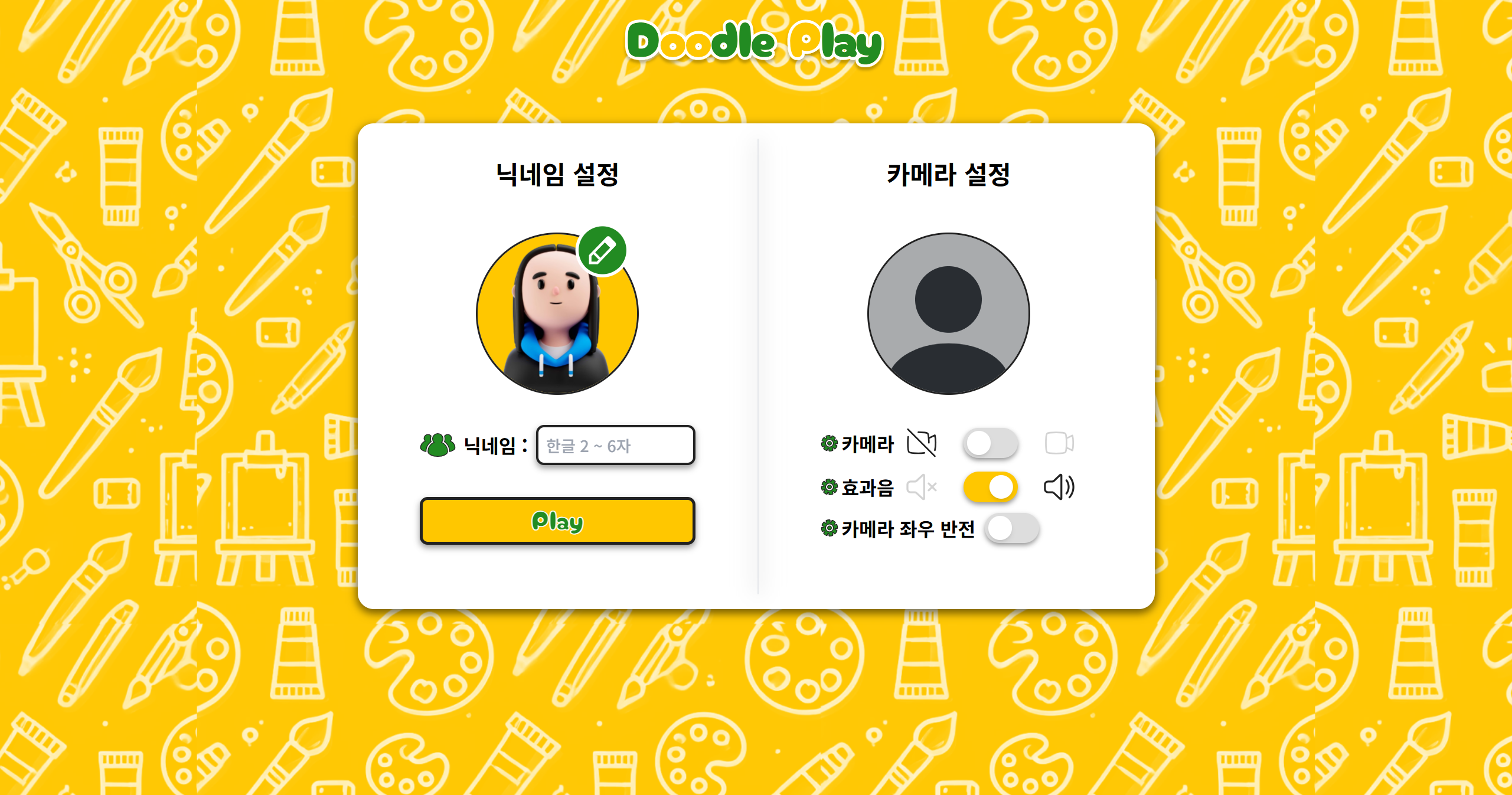Turn off the 효과음 sound effects toggle
Viewport: 1512px width, 795px height.
990,488
